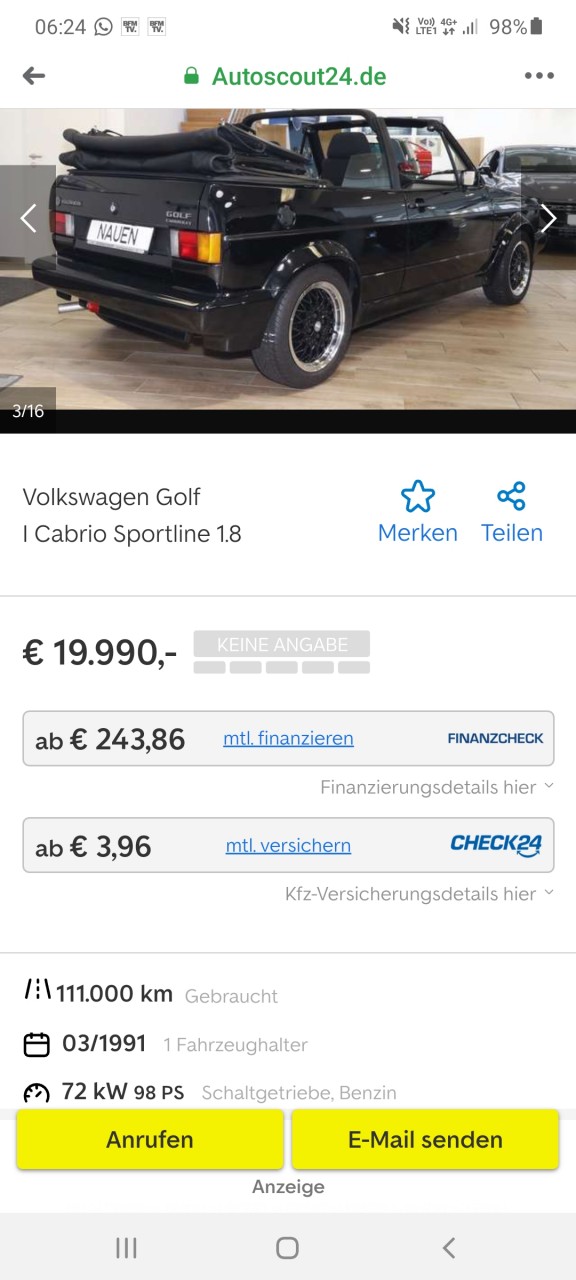Image resolution: width=576 pixels, height=1280 pixels.
Task: Expand Kfz-Versicherungsdetails hier
Action: [x=419, y=894]
